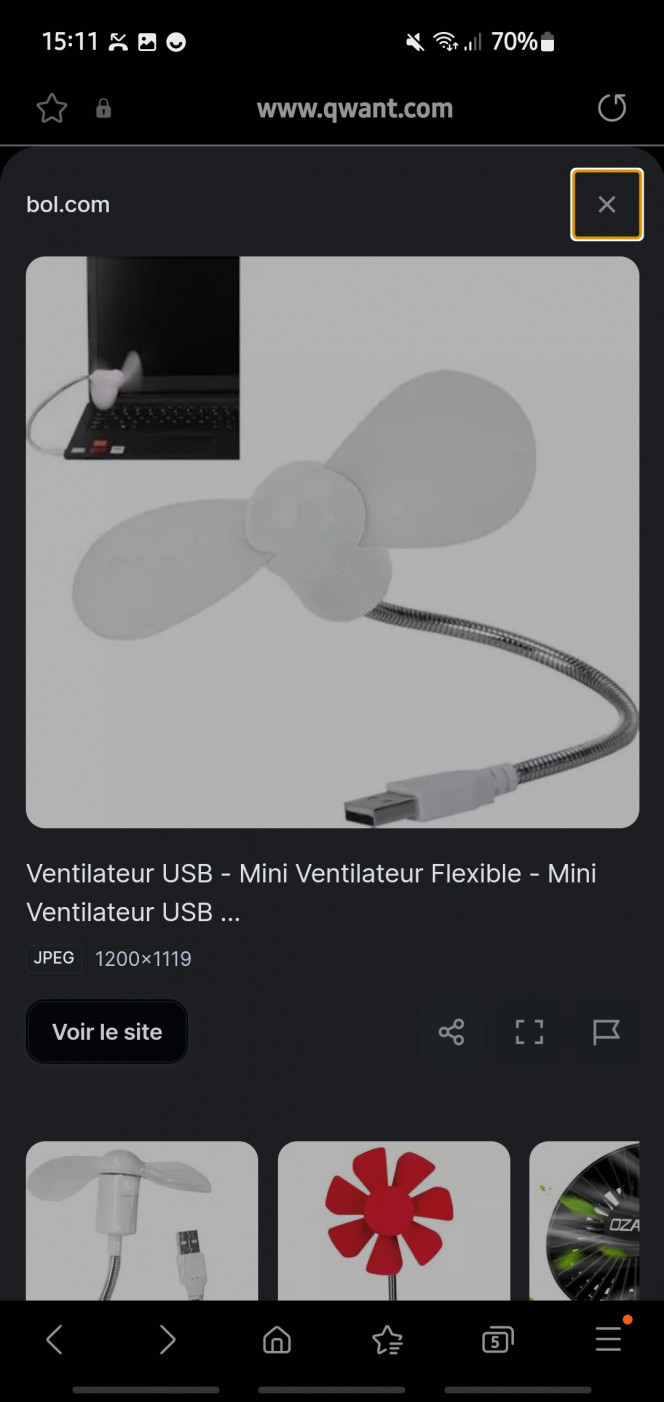Open the browser bookmarks list

point(387,1340)
